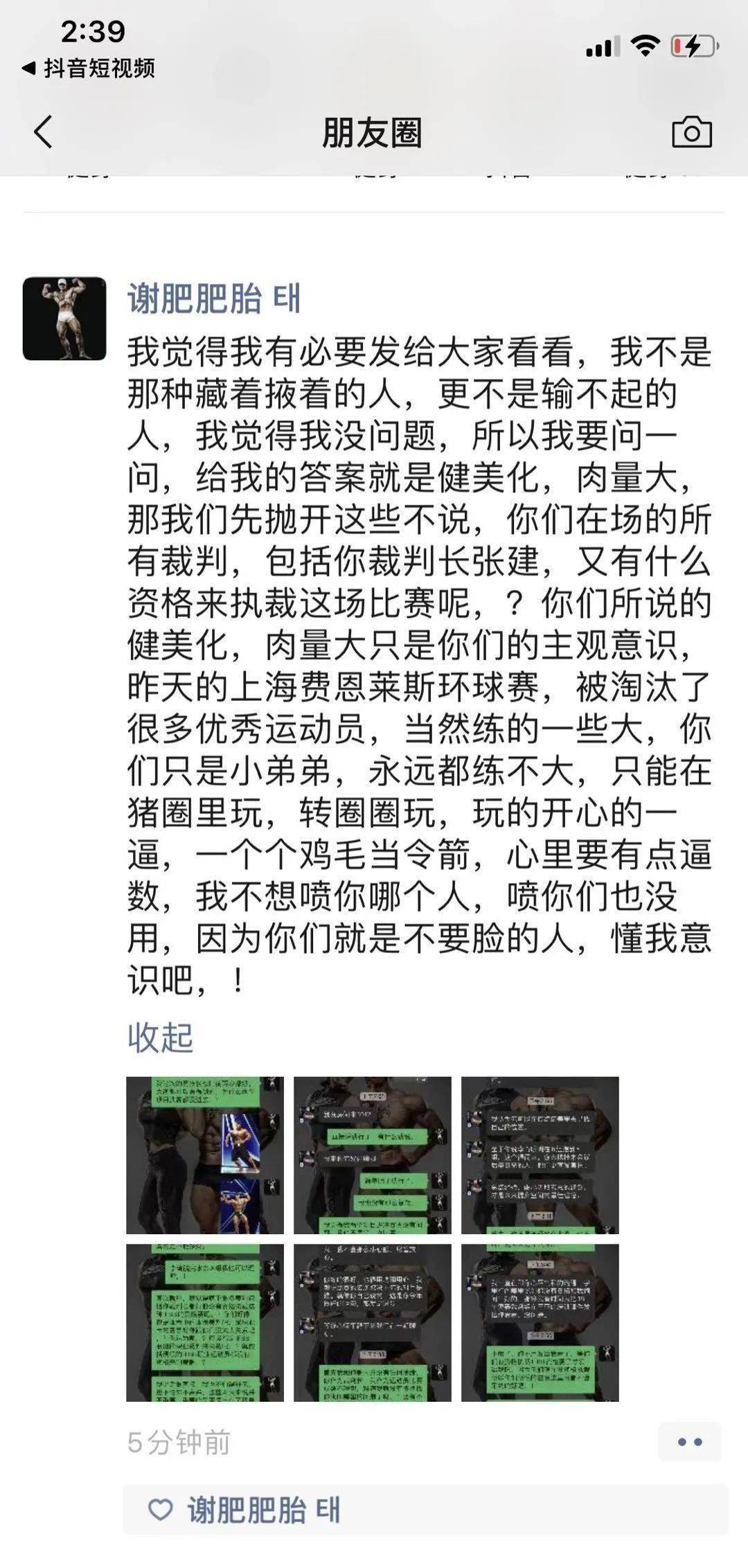Open the first screenshot with stage photos
The height and width of the screenshot is (1568, 748).
click(x=205, y=1155)
